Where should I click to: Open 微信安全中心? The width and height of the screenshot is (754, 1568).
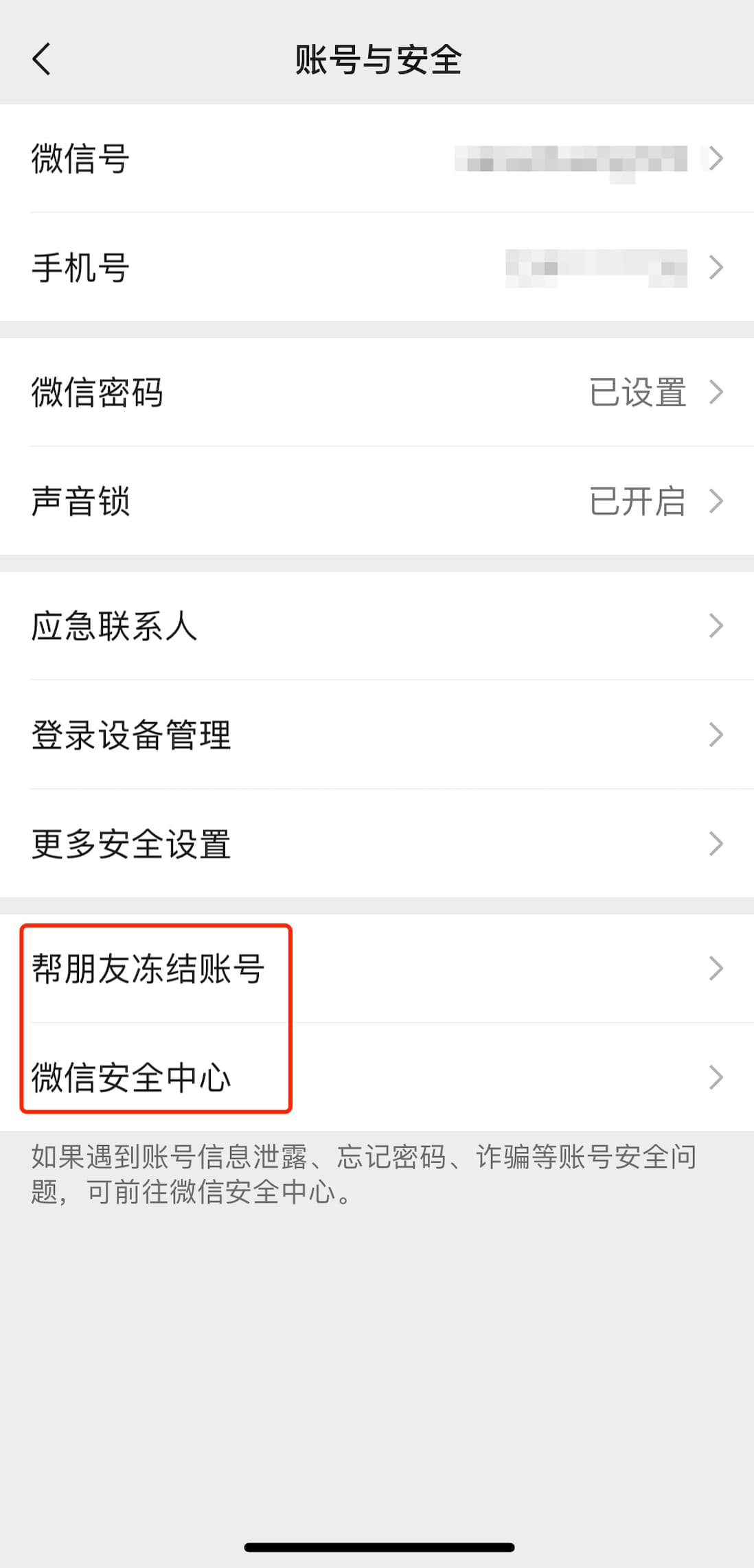point(377,1077)
